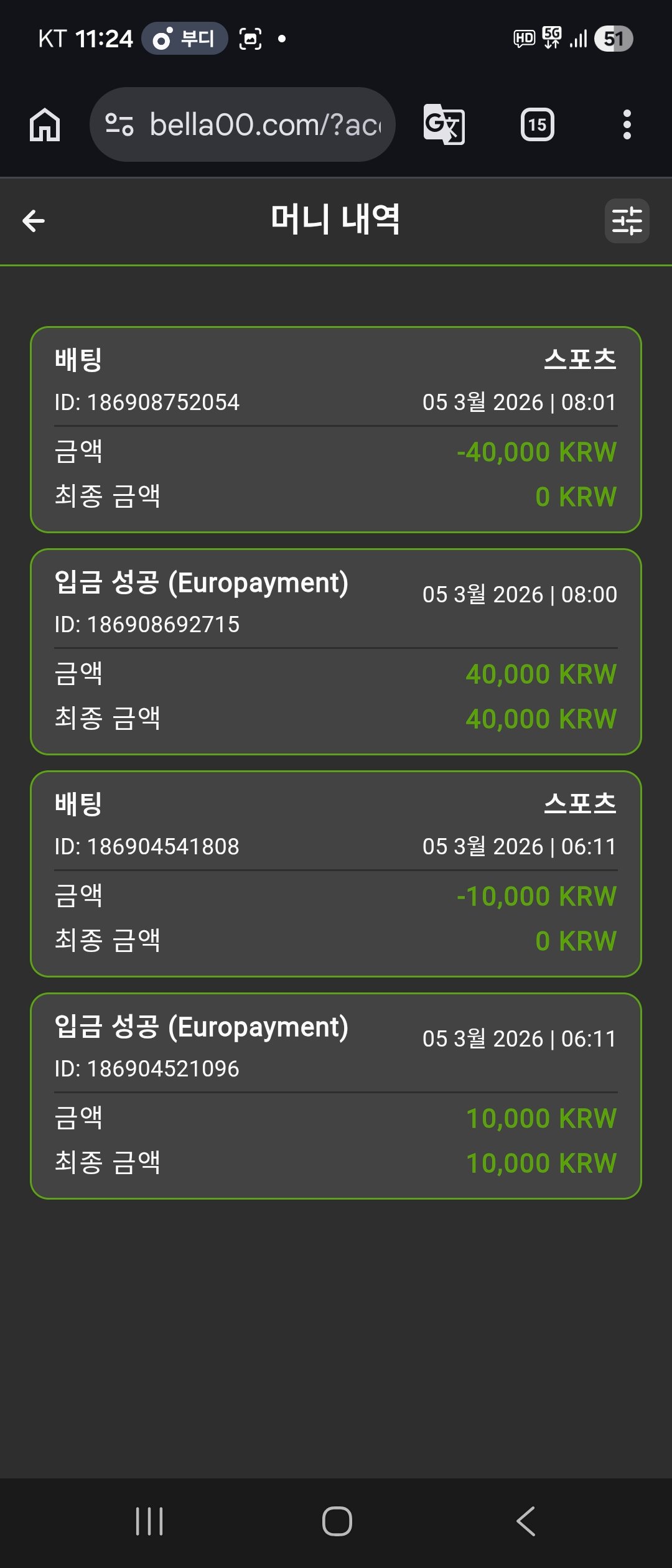Open the tab switcher showing 15 tabs

coord(537,124)
